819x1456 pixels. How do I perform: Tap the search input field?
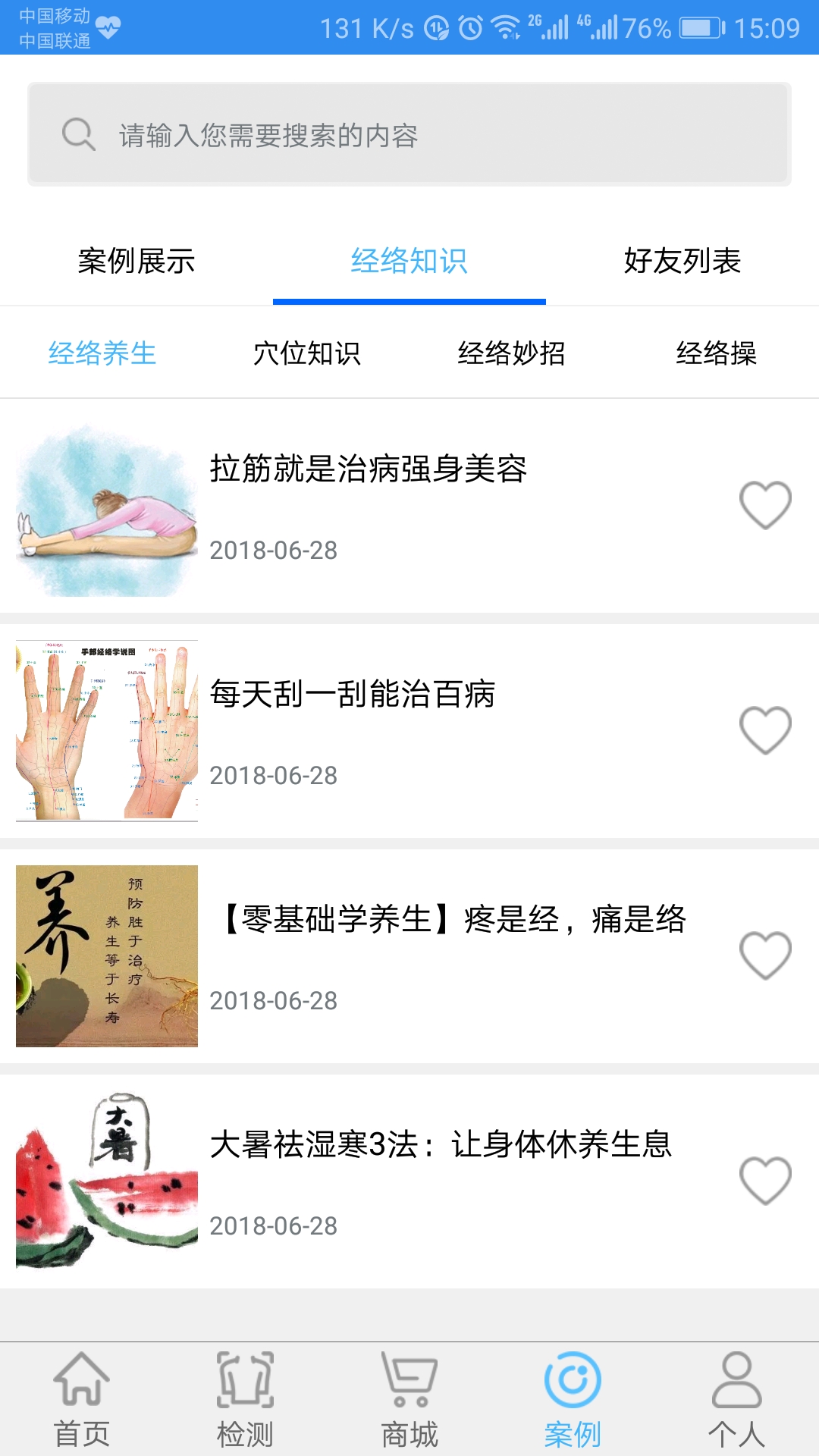click(x=409, y=135)
